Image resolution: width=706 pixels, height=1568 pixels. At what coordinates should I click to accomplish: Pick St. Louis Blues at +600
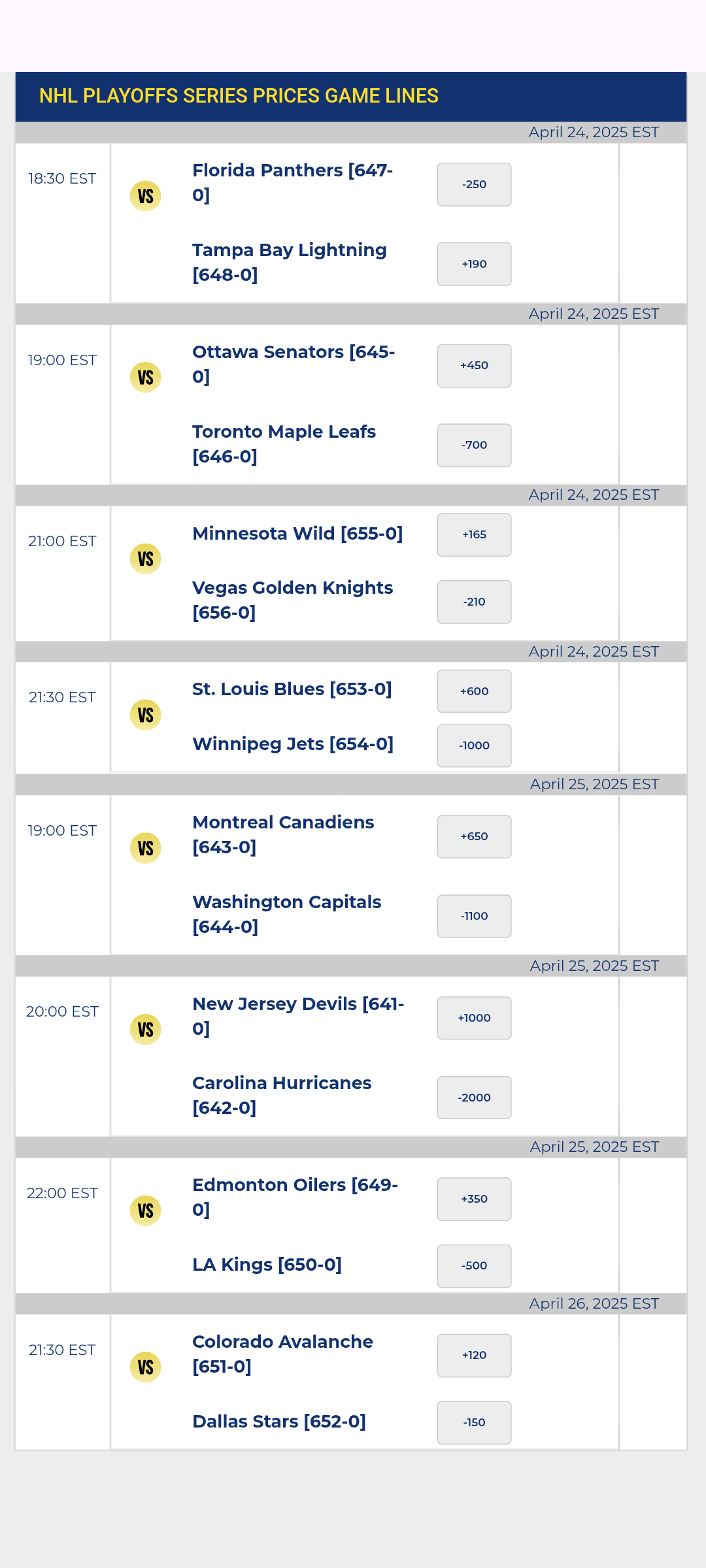(474, 691)
